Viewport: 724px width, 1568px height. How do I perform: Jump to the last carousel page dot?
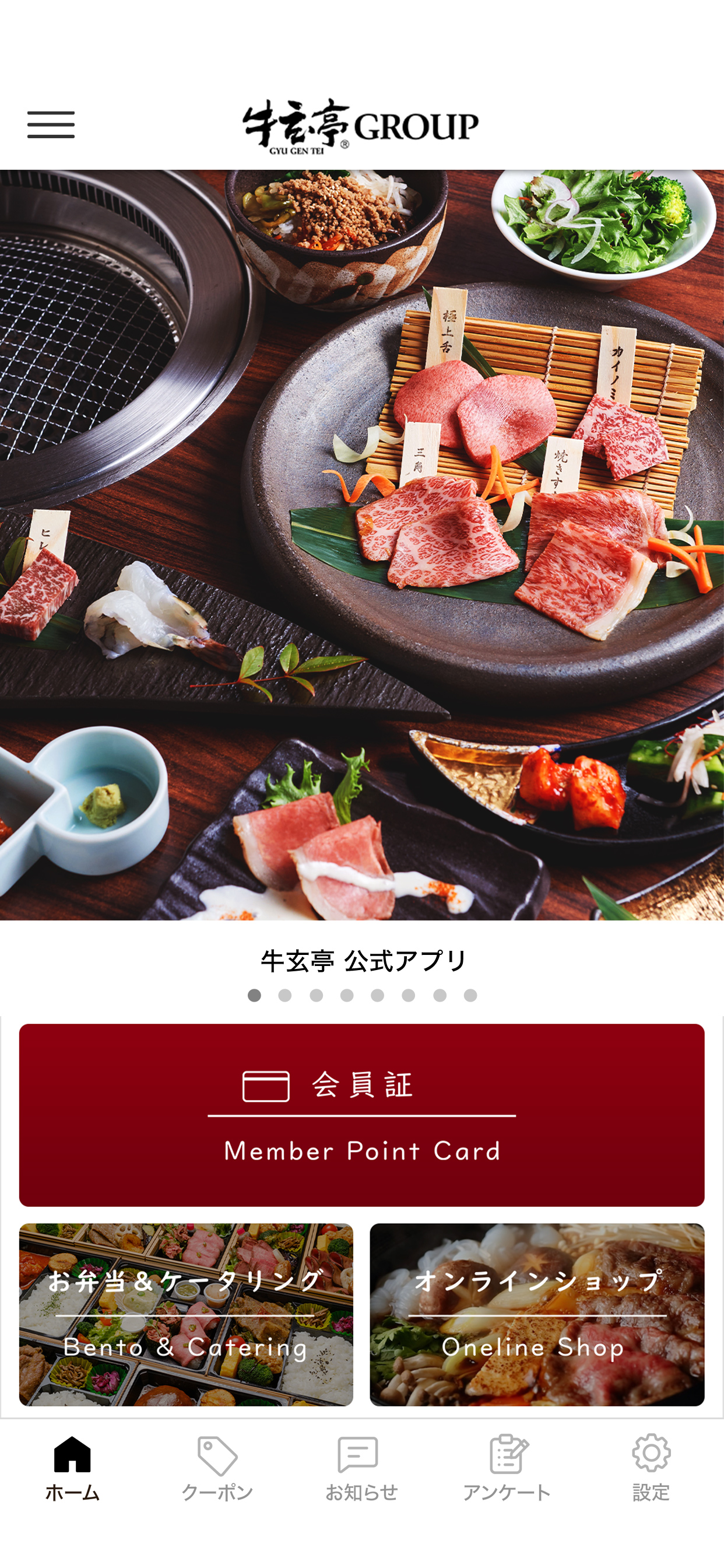470,995
